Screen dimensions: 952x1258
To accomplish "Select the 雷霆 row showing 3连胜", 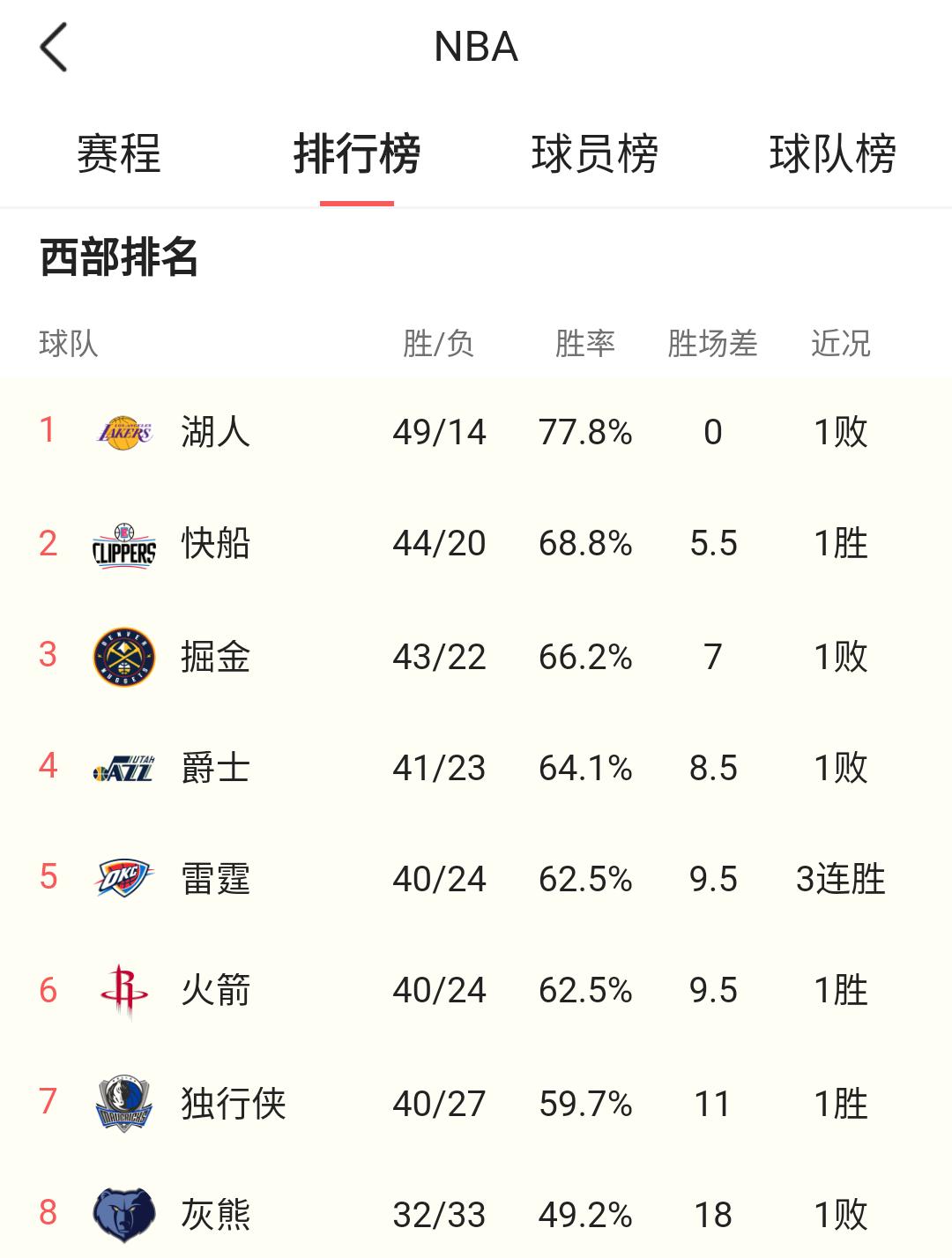I will 476,879.
